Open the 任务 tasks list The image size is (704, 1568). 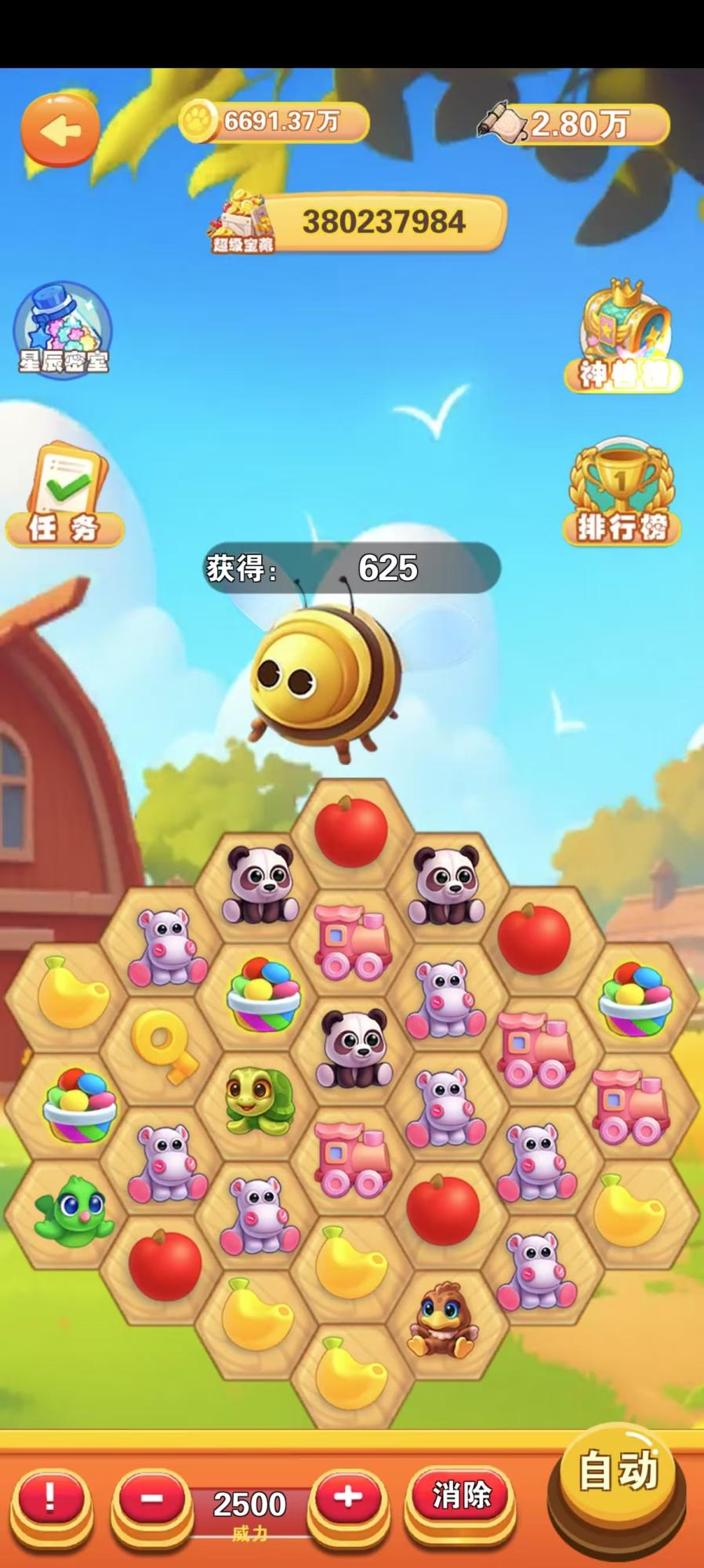click(x=64, y=495)
